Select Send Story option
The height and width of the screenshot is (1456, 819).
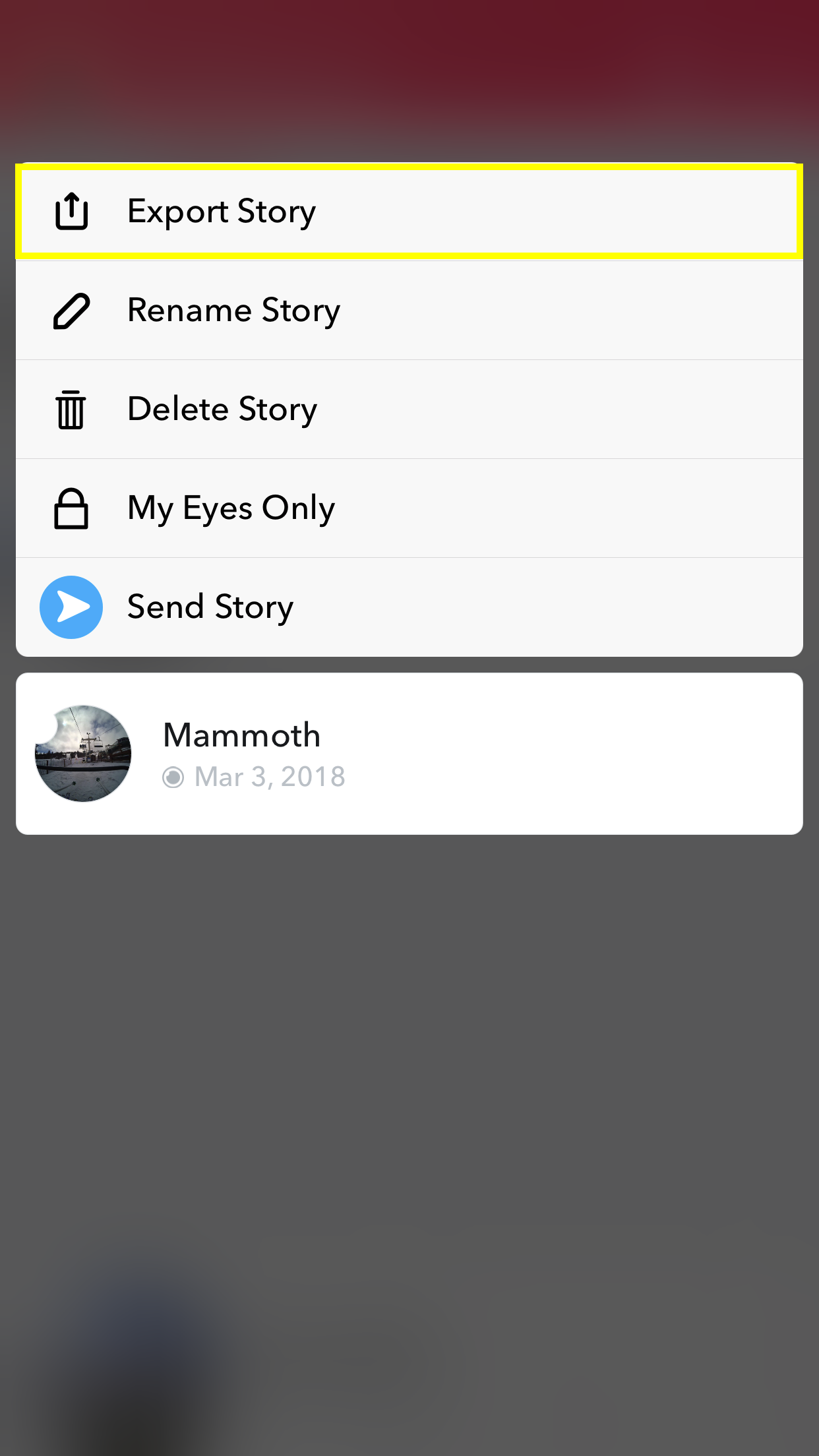[x=210, y=607]
